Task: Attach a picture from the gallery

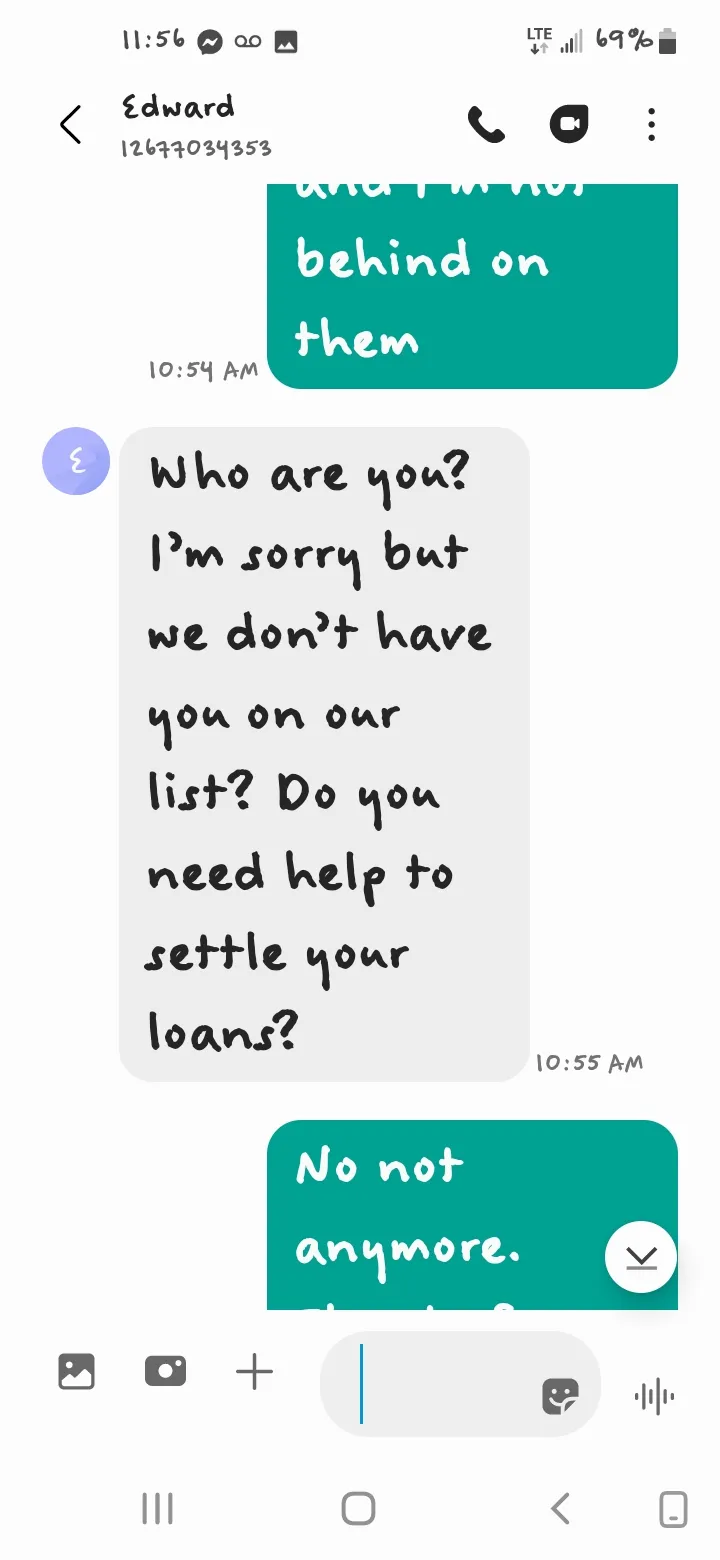Action: 76,1371
